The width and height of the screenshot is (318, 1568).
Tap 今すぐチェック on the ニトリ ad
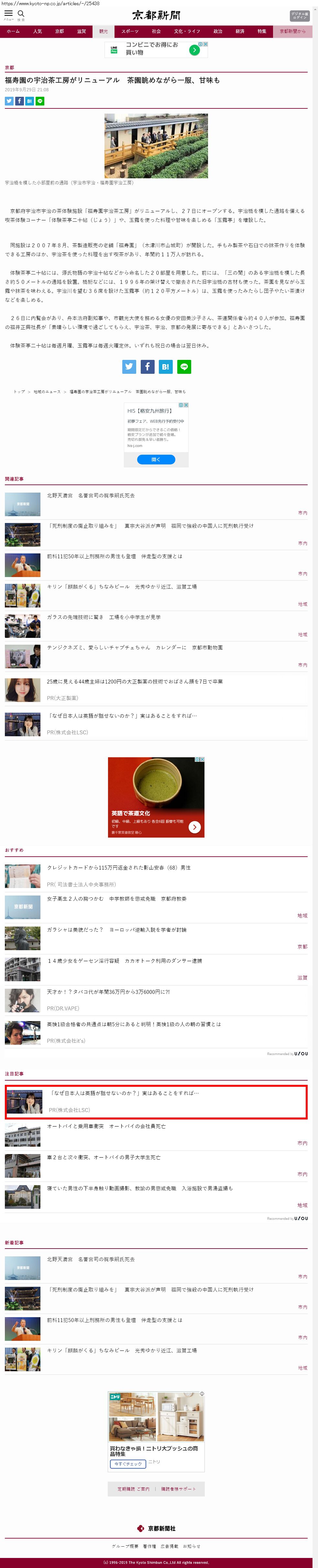(128, 1463)
